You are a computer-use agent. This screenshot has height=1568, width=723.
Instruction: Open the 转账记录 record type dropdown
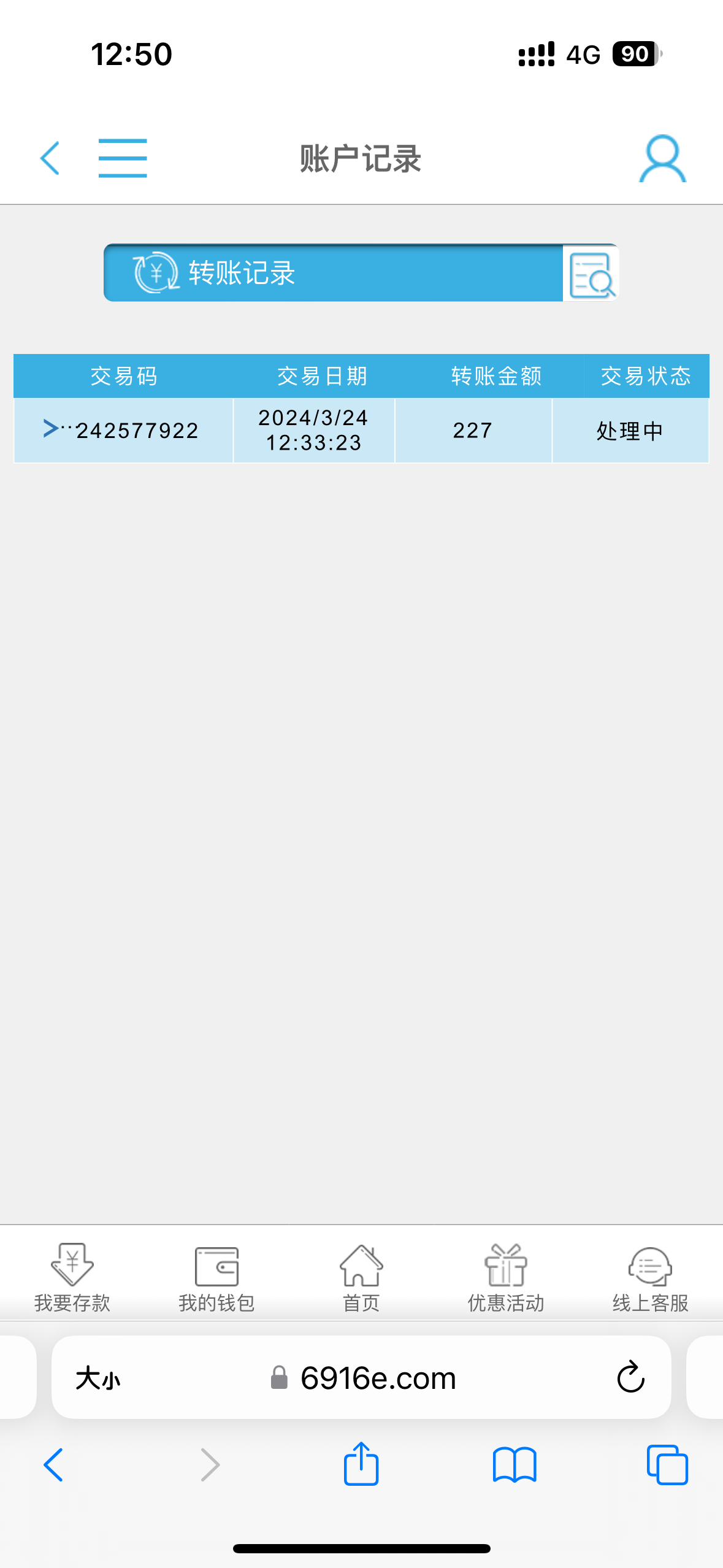point(333,273)
